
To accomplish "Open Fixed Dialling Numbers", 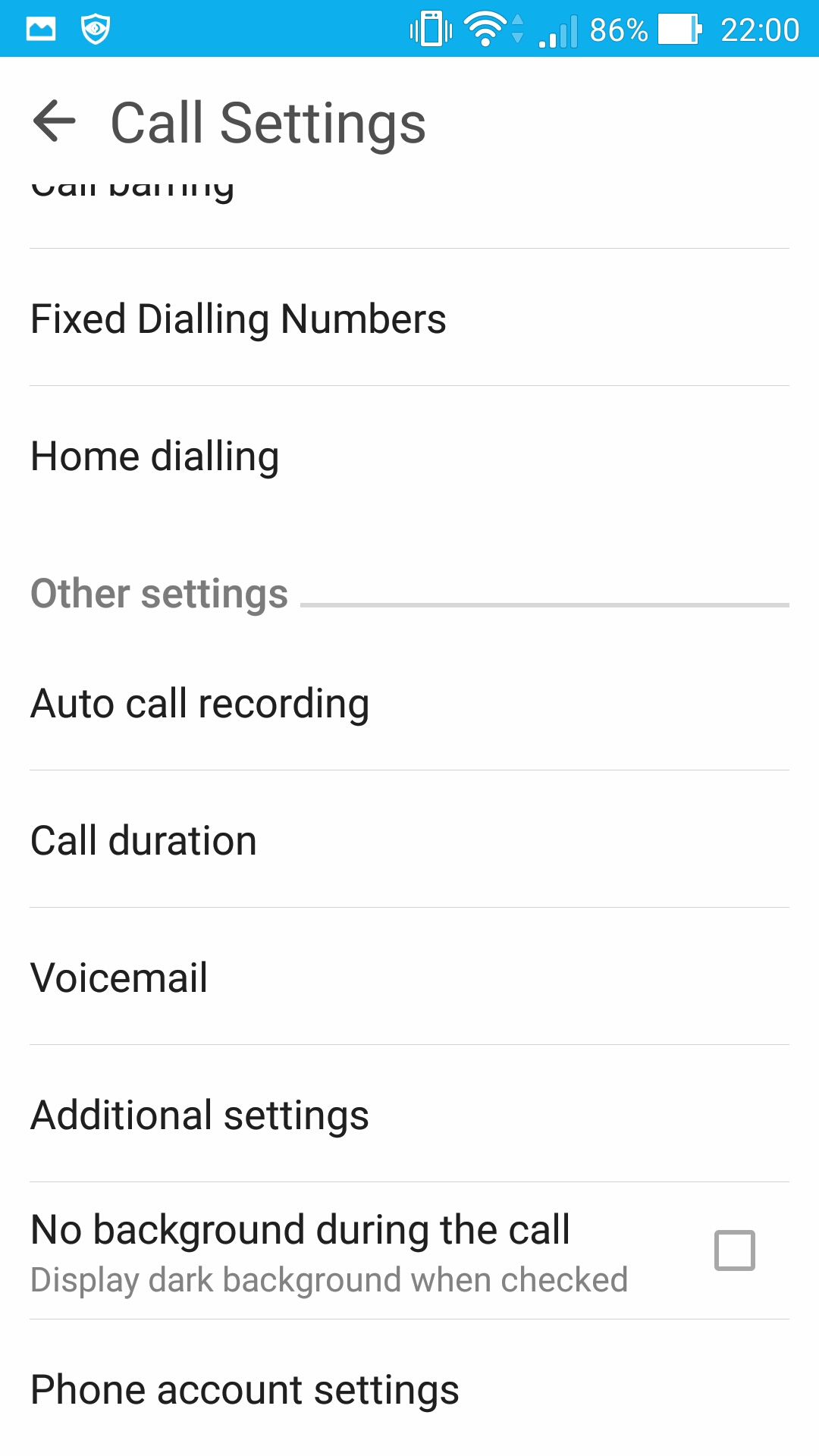I will [x=238, y=318].
